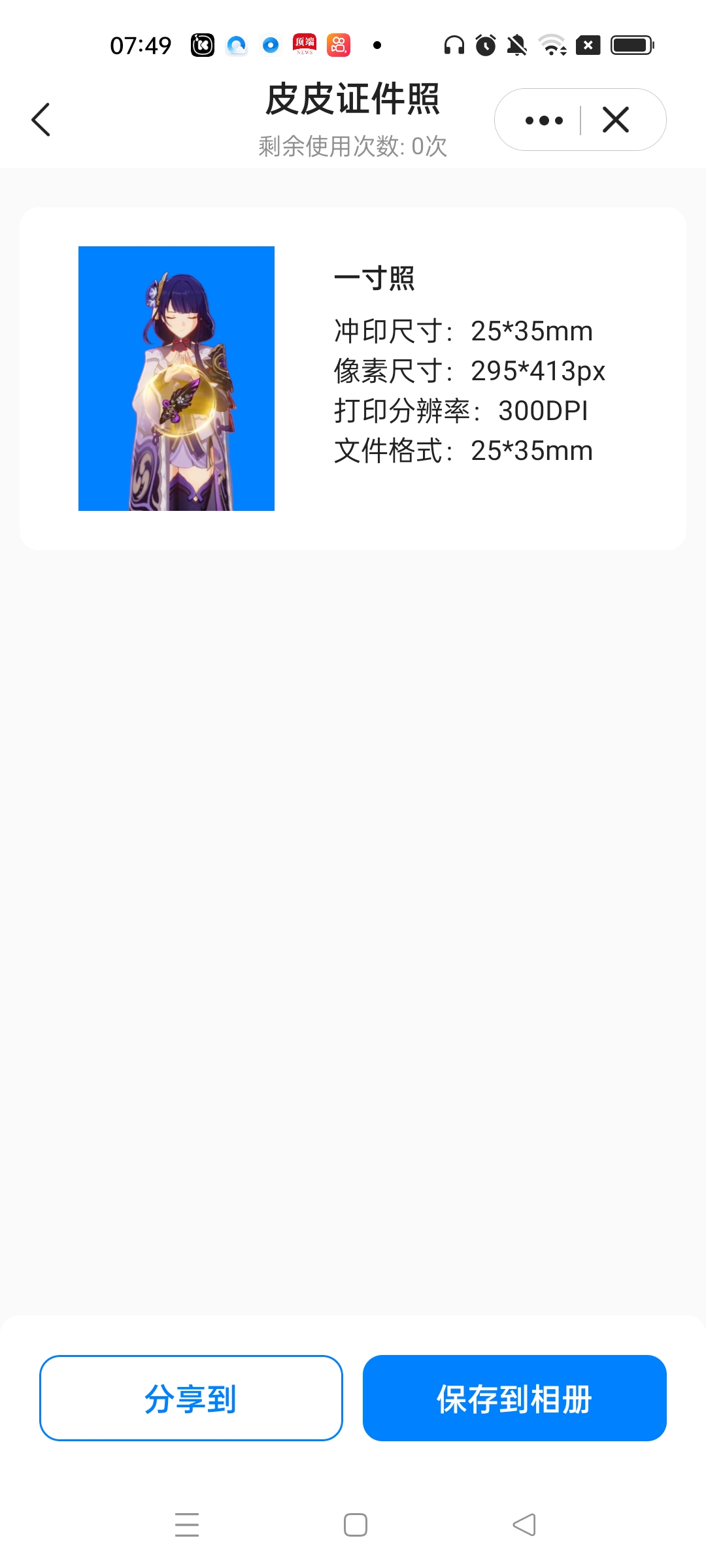Screen dimensions: 706x1568
Task: Tap the system home button
Action: 355,1525
